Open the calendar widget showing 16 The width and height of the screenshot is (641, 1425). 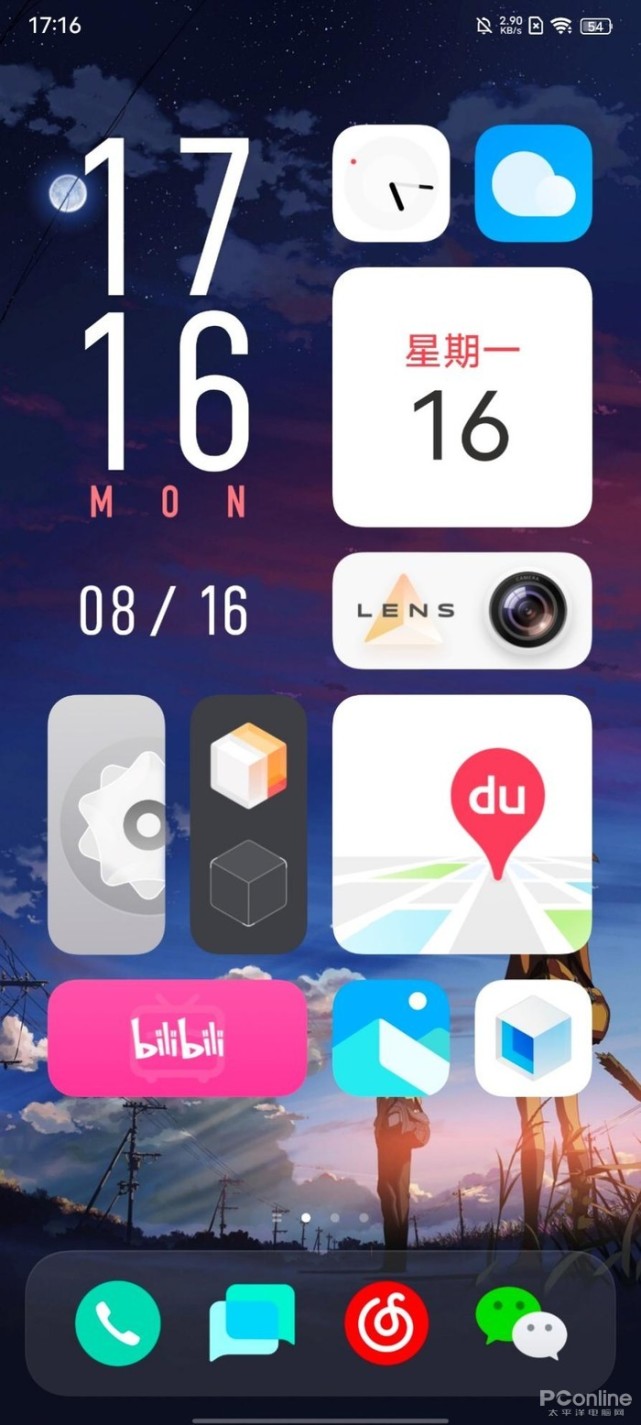point(462,397)
